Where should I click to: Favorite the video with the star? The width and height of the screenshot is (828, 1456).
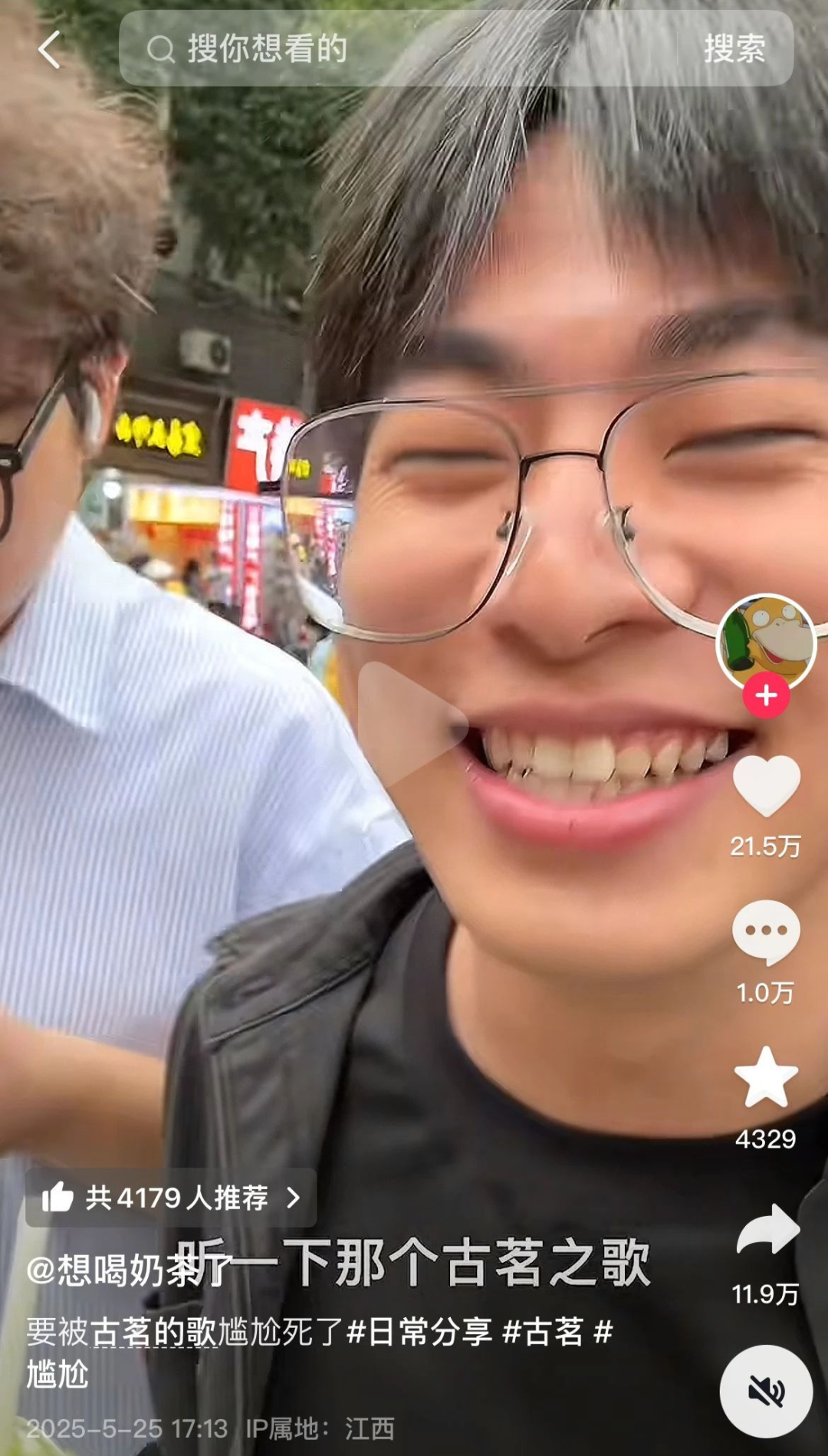point(766,1077)
